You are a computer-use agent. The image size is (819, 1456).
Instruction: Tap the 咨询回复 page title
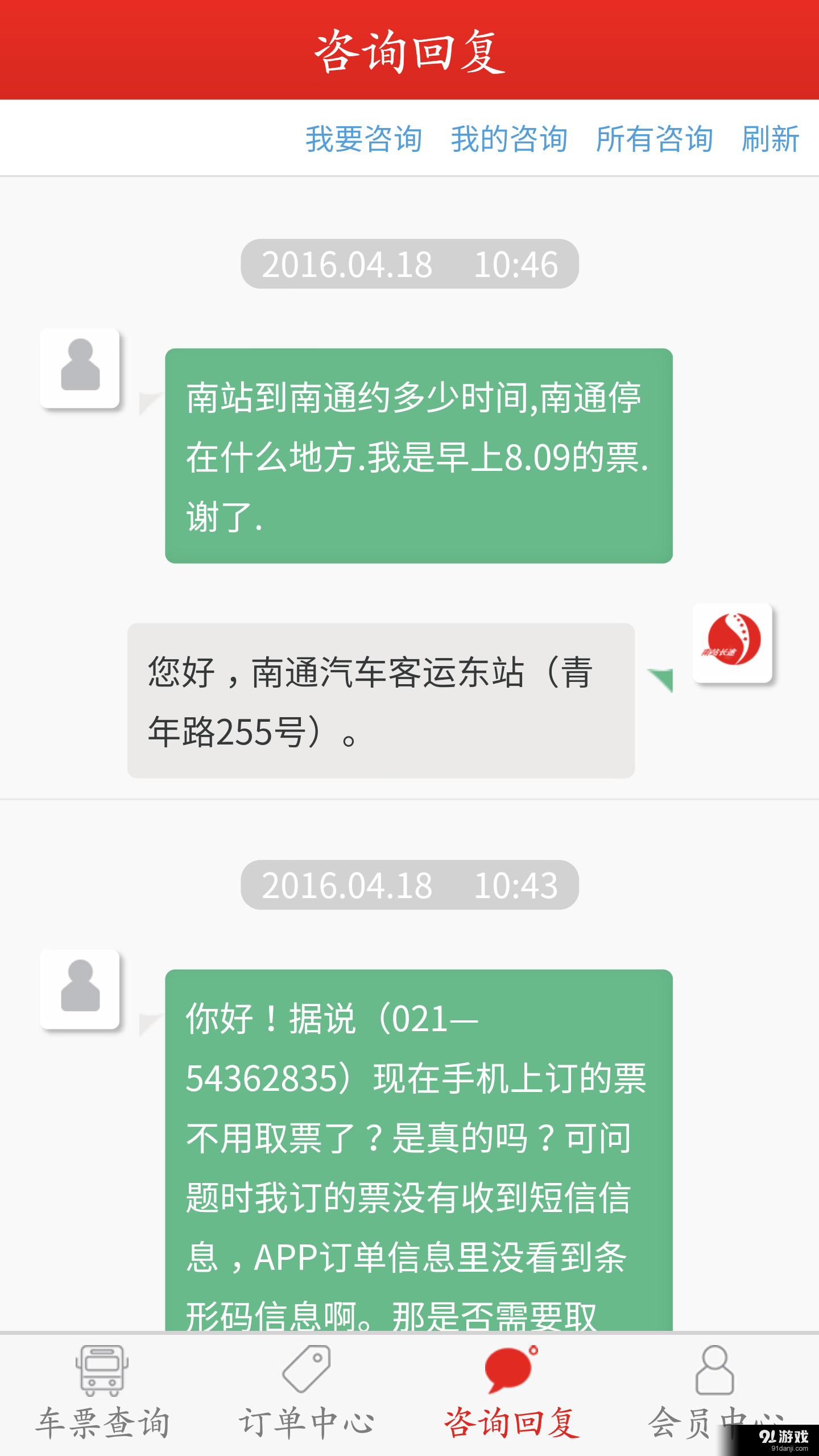pos(408,52)
